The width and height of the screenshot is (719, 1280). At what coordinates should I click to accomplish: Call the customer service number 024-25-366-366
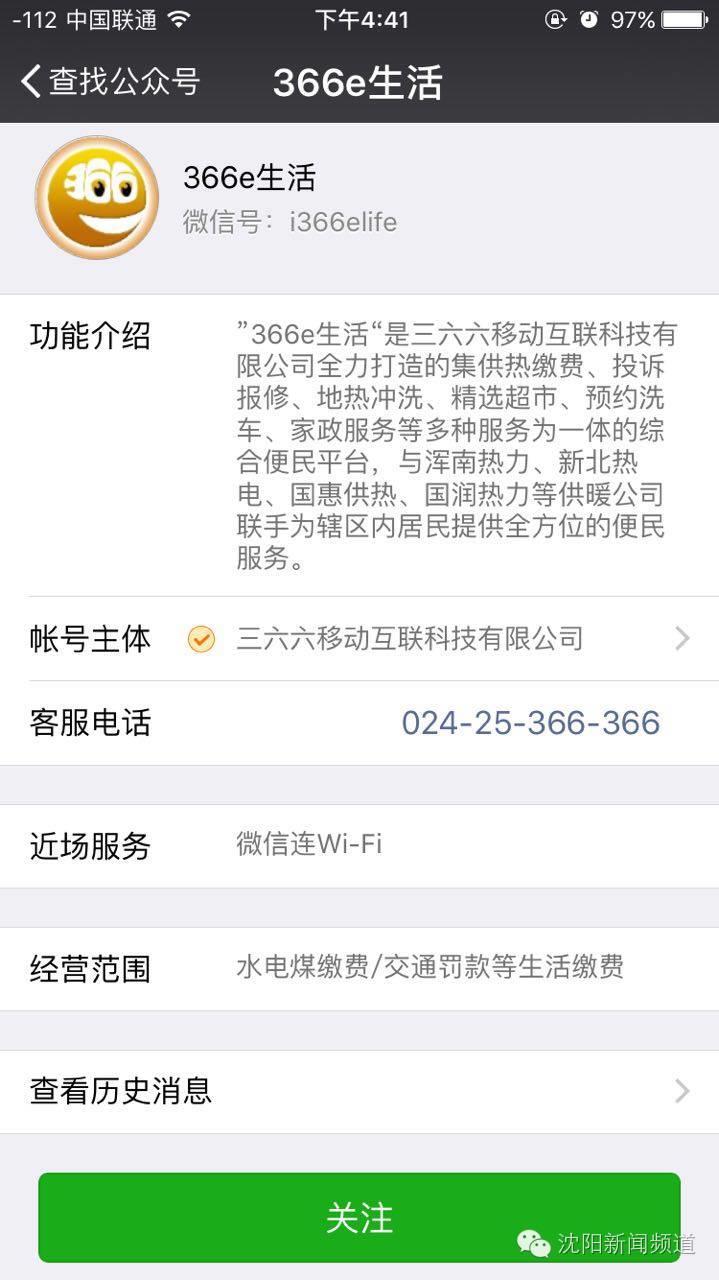[x=530, y=723]
